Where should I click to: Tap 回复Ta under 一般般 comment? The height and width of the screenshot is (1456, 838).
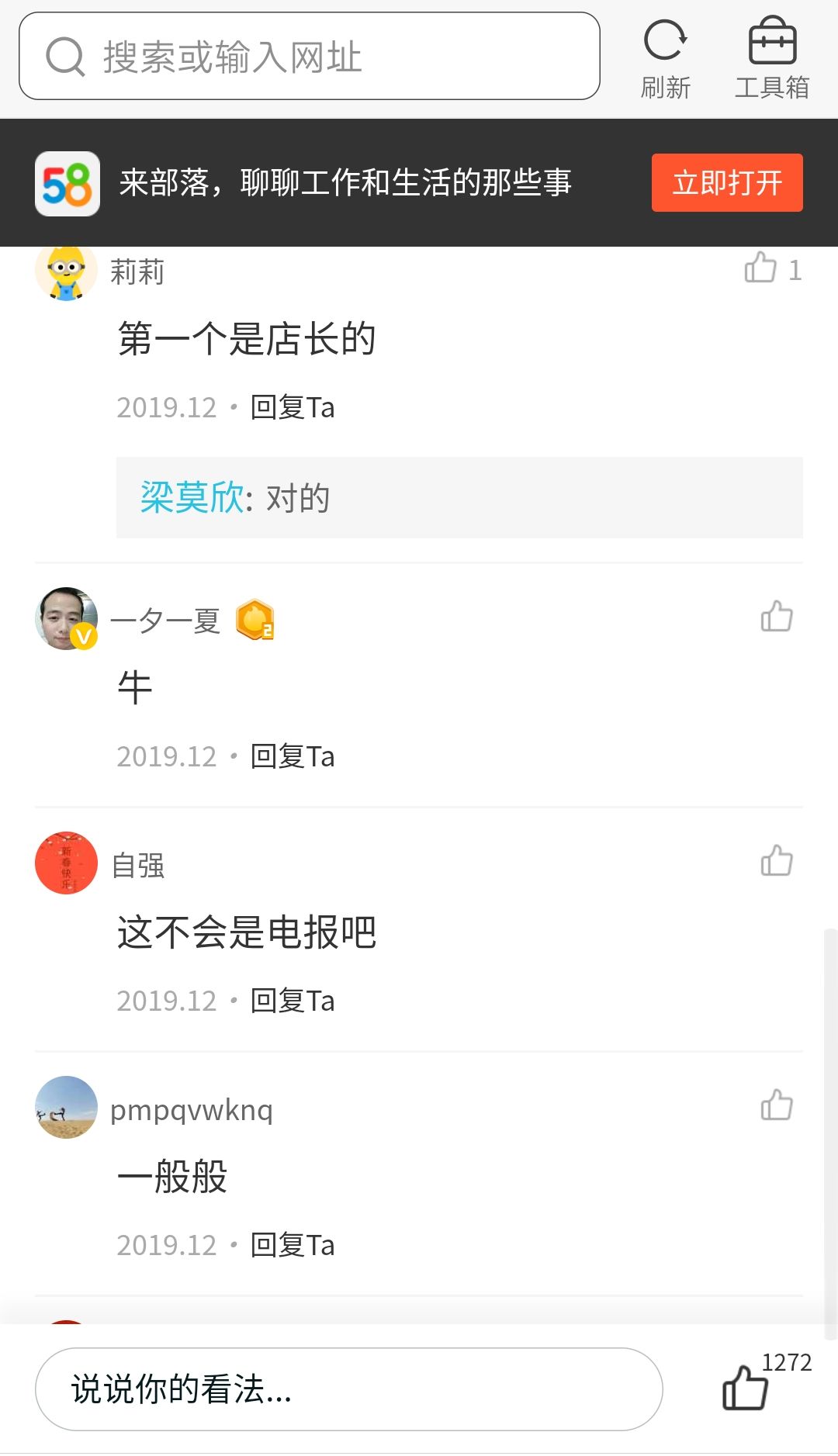click(x=290, y=1244)
